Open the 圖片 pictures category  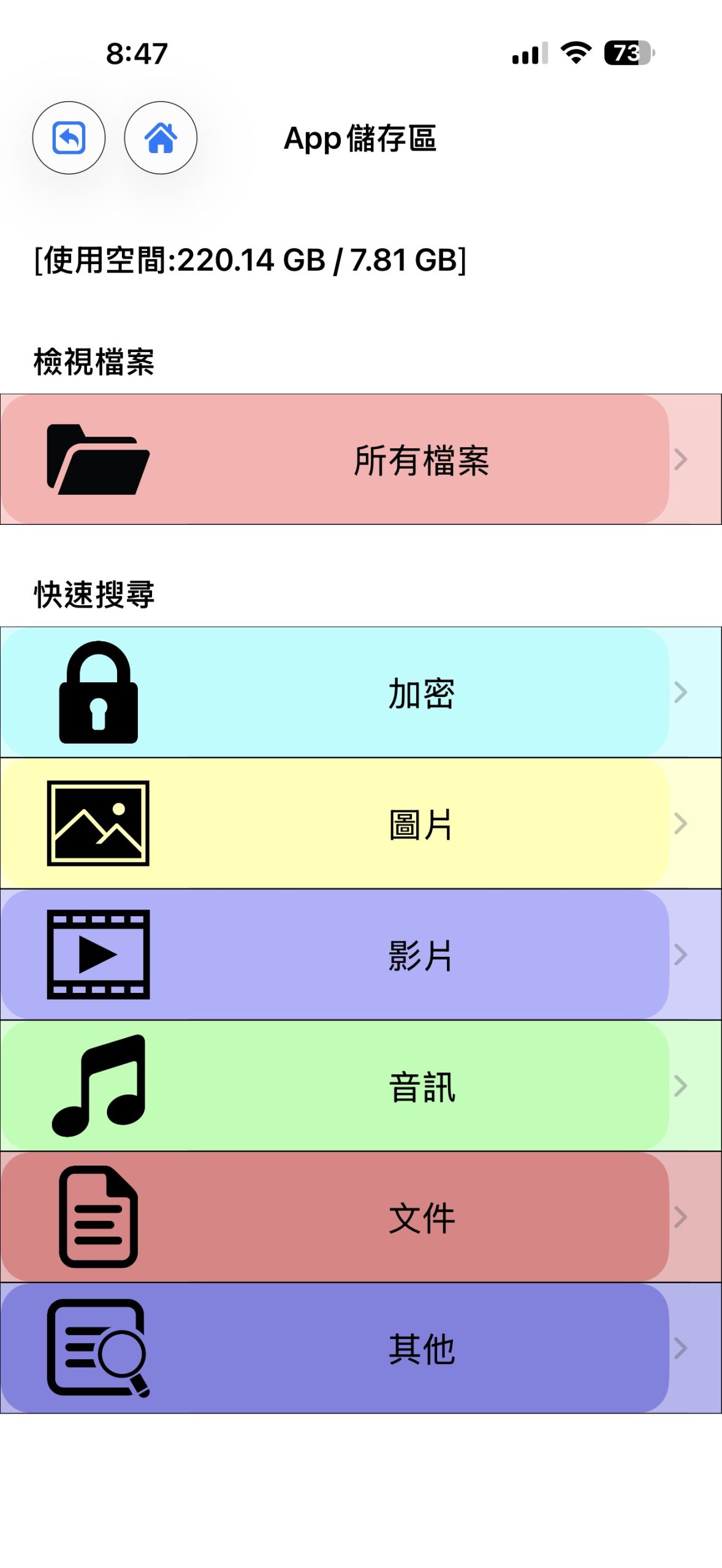click(x=360, y=824)
